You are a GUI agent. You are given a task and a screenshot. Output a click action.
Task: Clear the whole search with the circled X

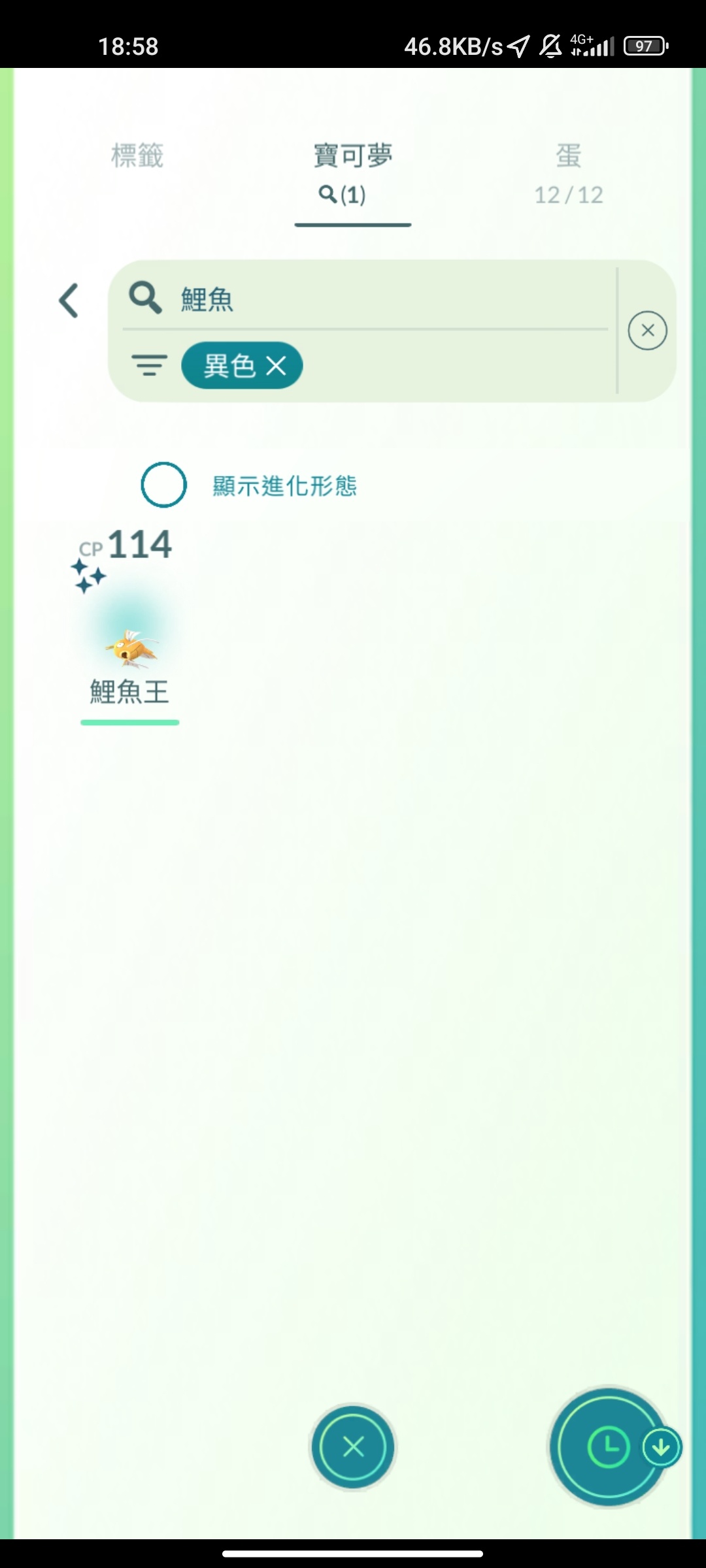tap(647, 331)
